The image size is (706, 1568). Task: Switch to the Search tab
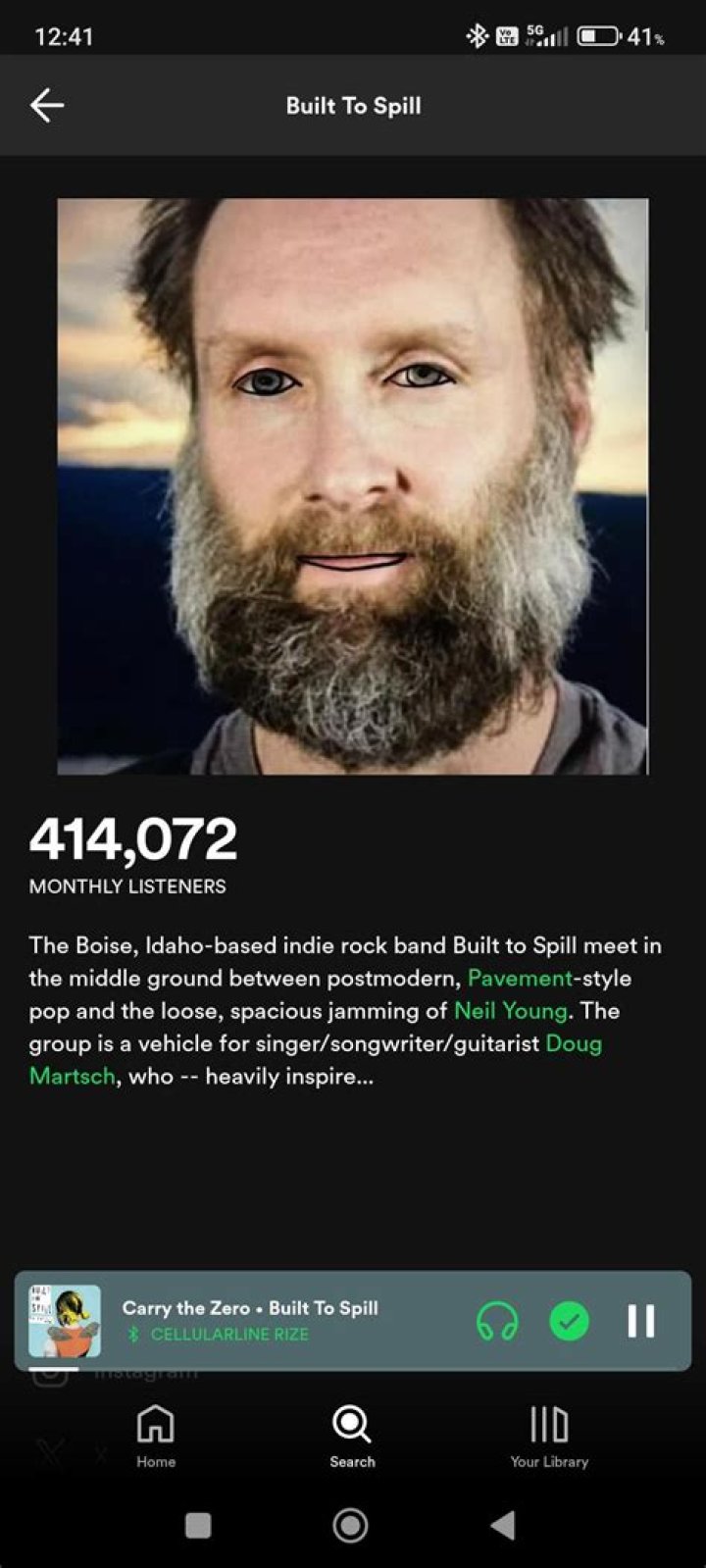click(x=352, y=1435)
